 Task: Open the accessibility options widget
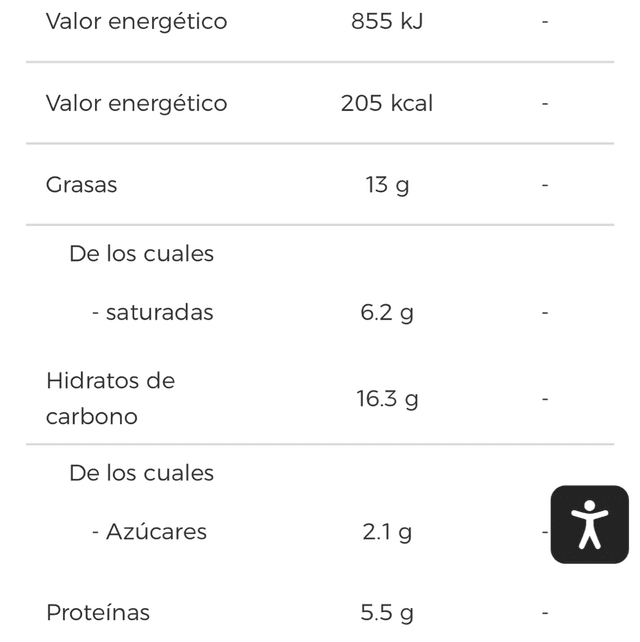[x=590, y=525]
